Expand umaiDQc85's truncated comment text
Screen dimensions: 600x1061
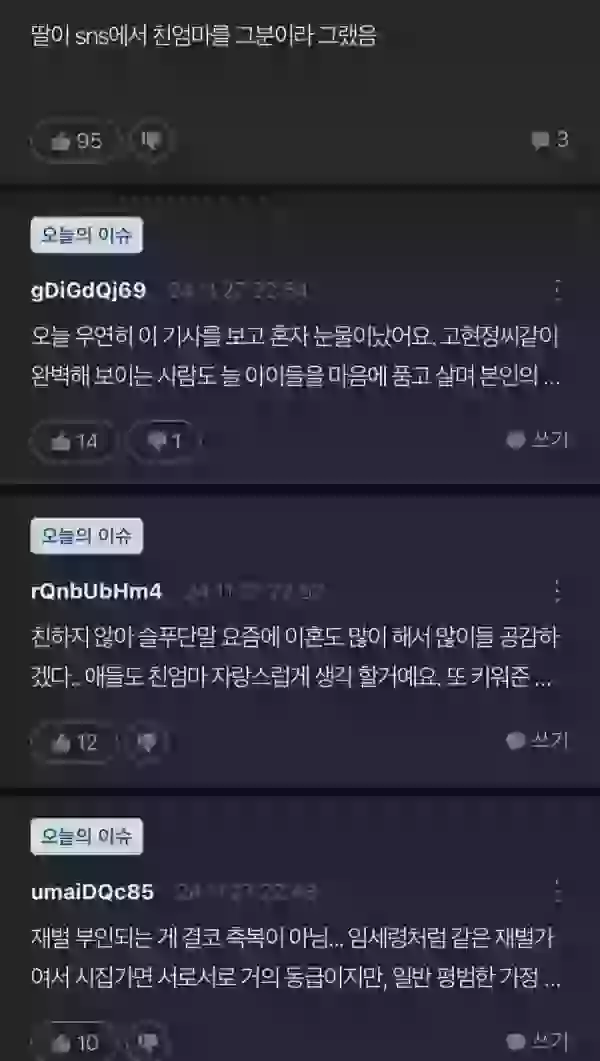pos(552,980)
